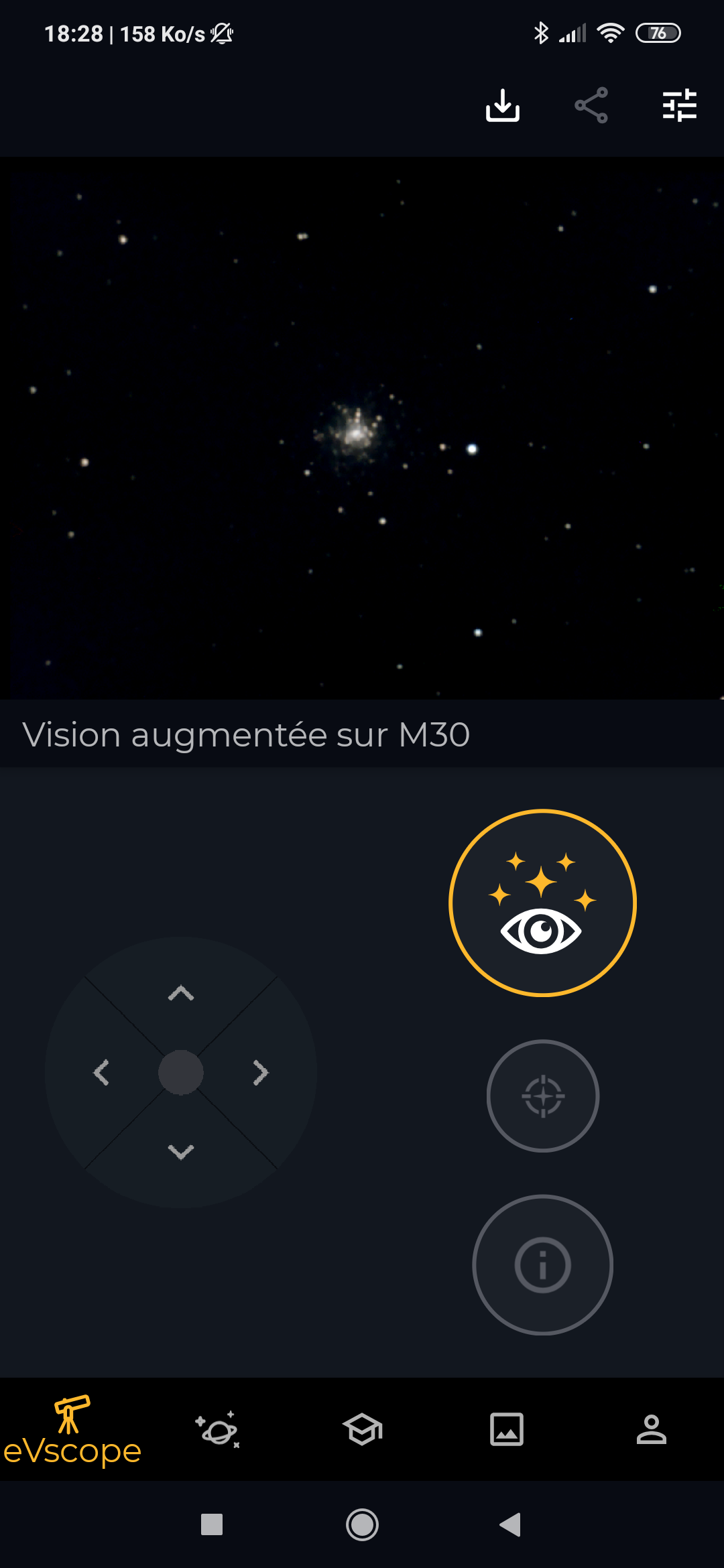Download the current M30 image

(x=503, y=105)
